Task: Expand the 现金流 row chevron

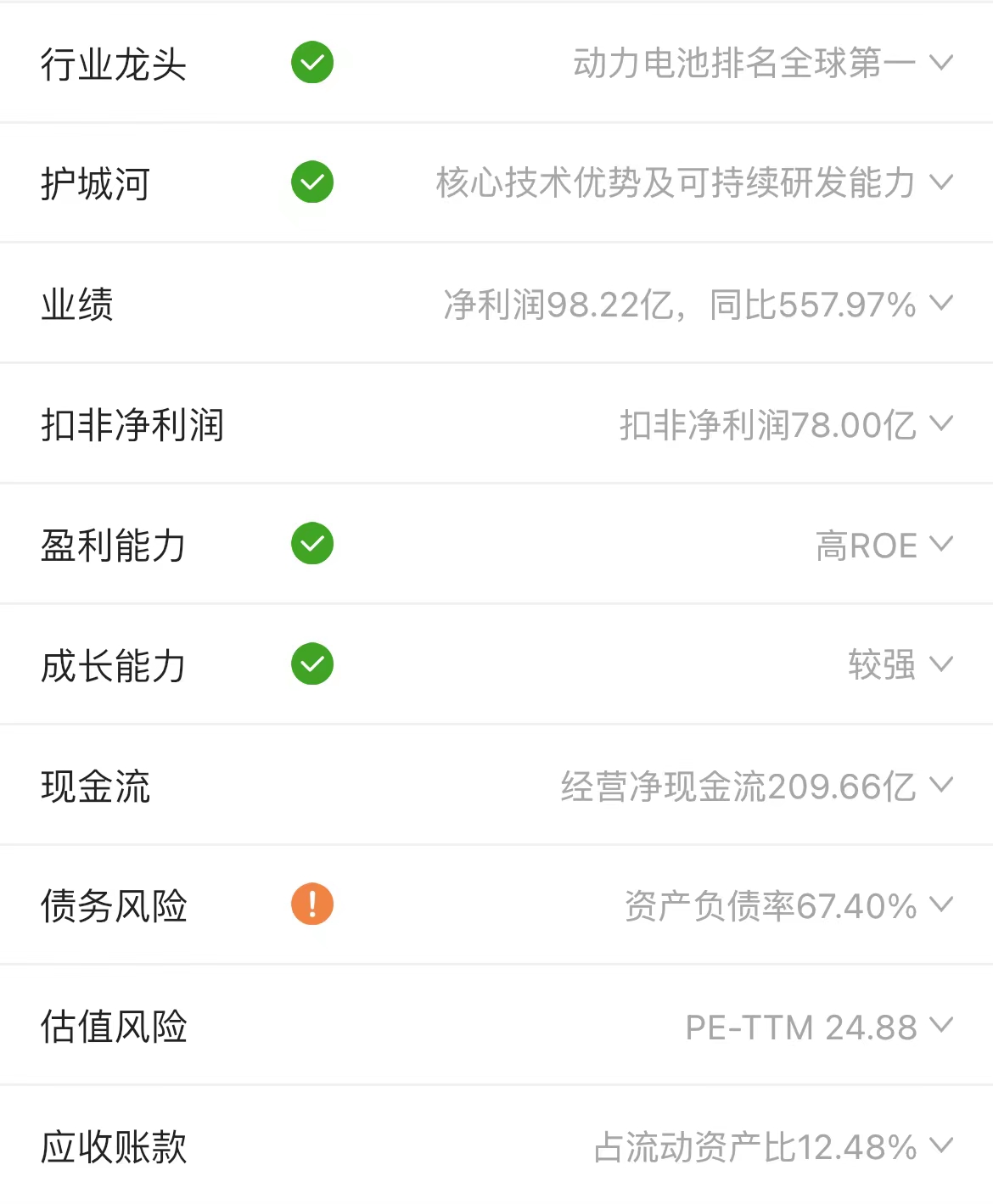Action: (x=940, y=785)
